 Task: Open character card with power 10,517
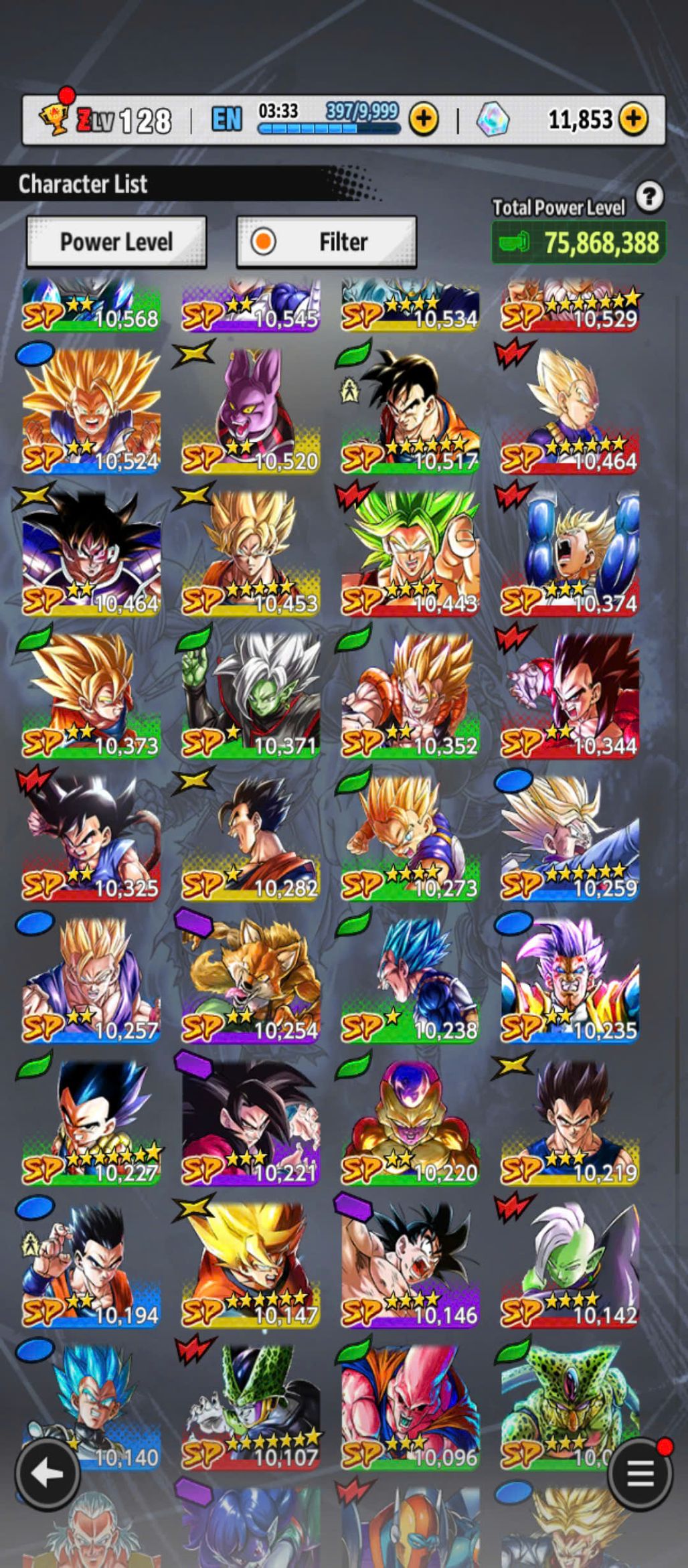[x=410, y=410]
